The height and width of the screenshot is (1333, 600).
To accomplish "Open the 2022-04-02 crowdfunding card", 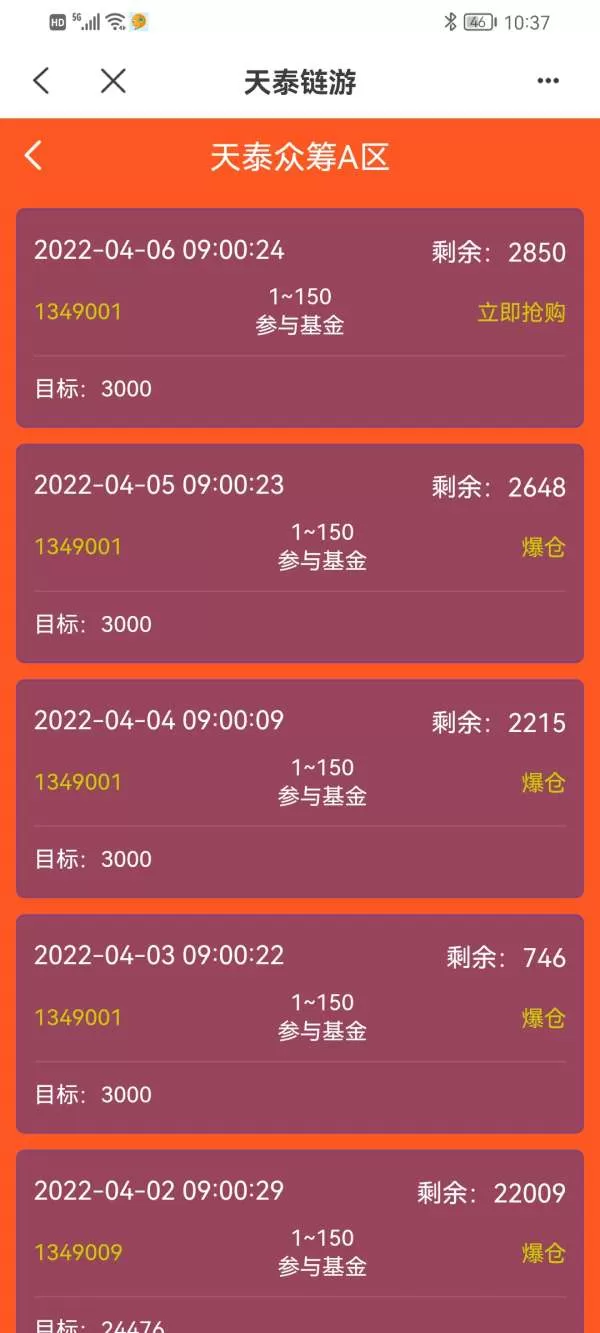I will pyautogui.click(x=300, y=1241).
